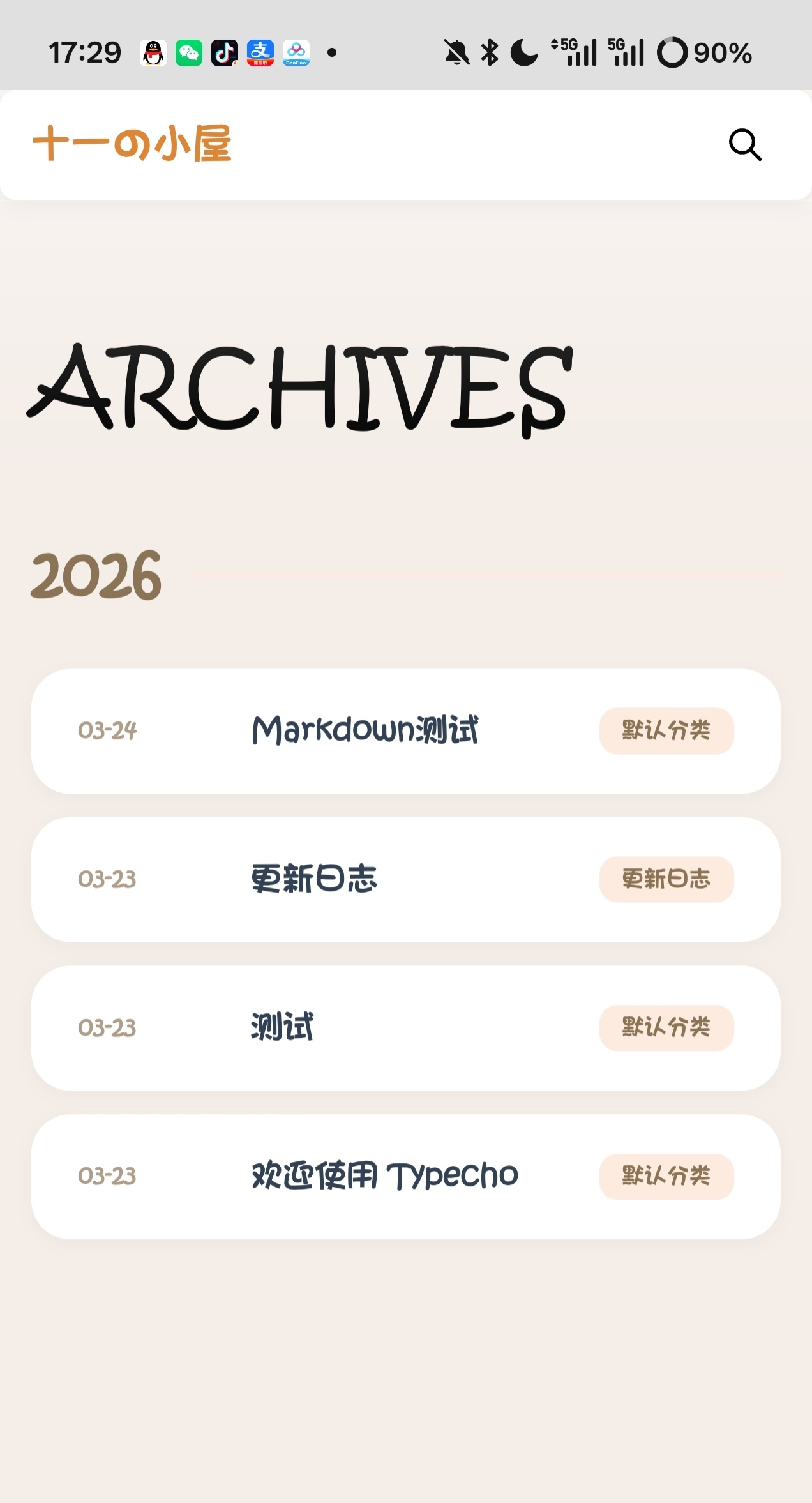Screen dimensions: 812x1503
Task: Open the 欢迎使用 Typecho article
Action: click(384, 1175)
